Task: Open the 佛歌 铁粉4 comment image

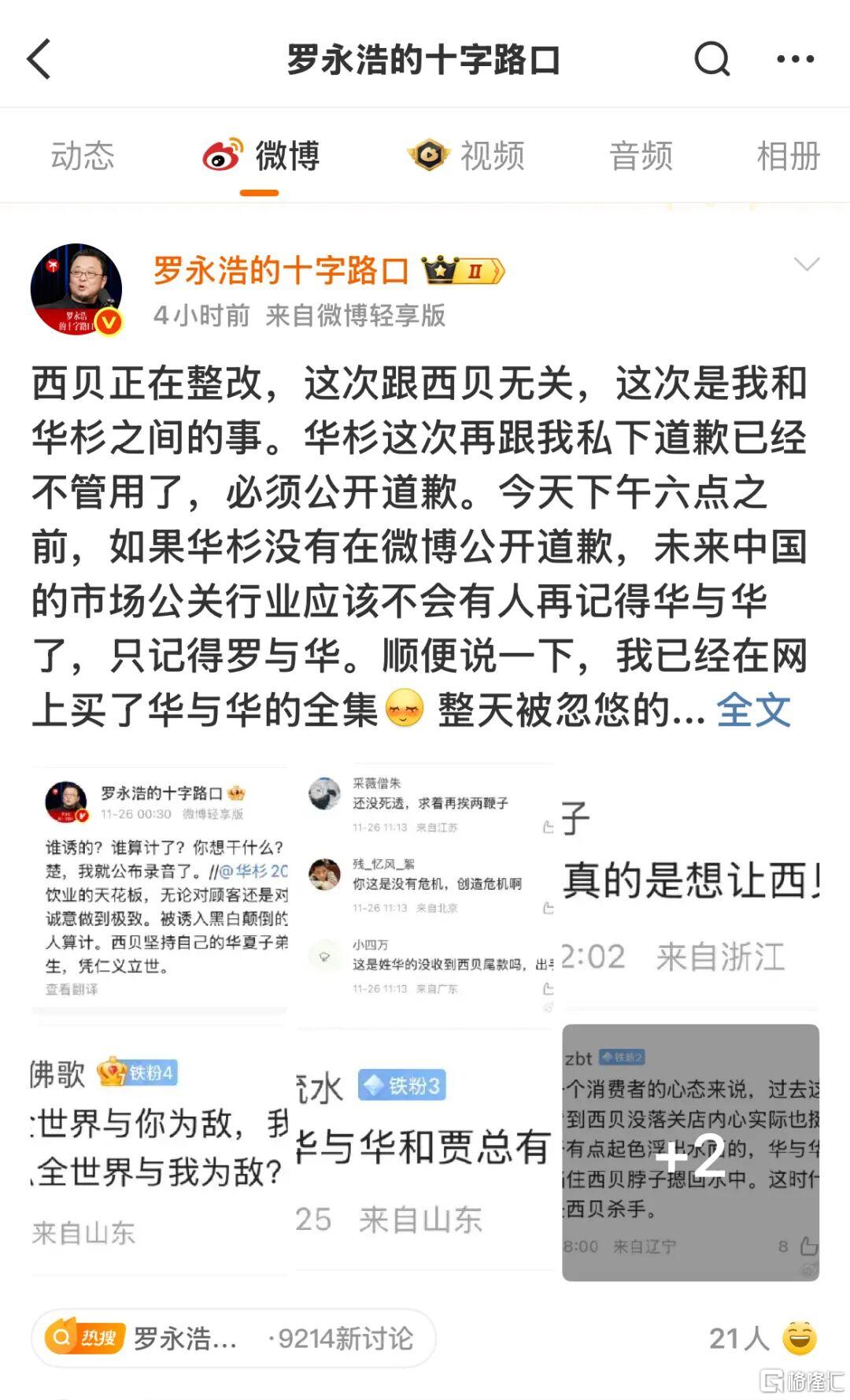Action: point(161,1152)
